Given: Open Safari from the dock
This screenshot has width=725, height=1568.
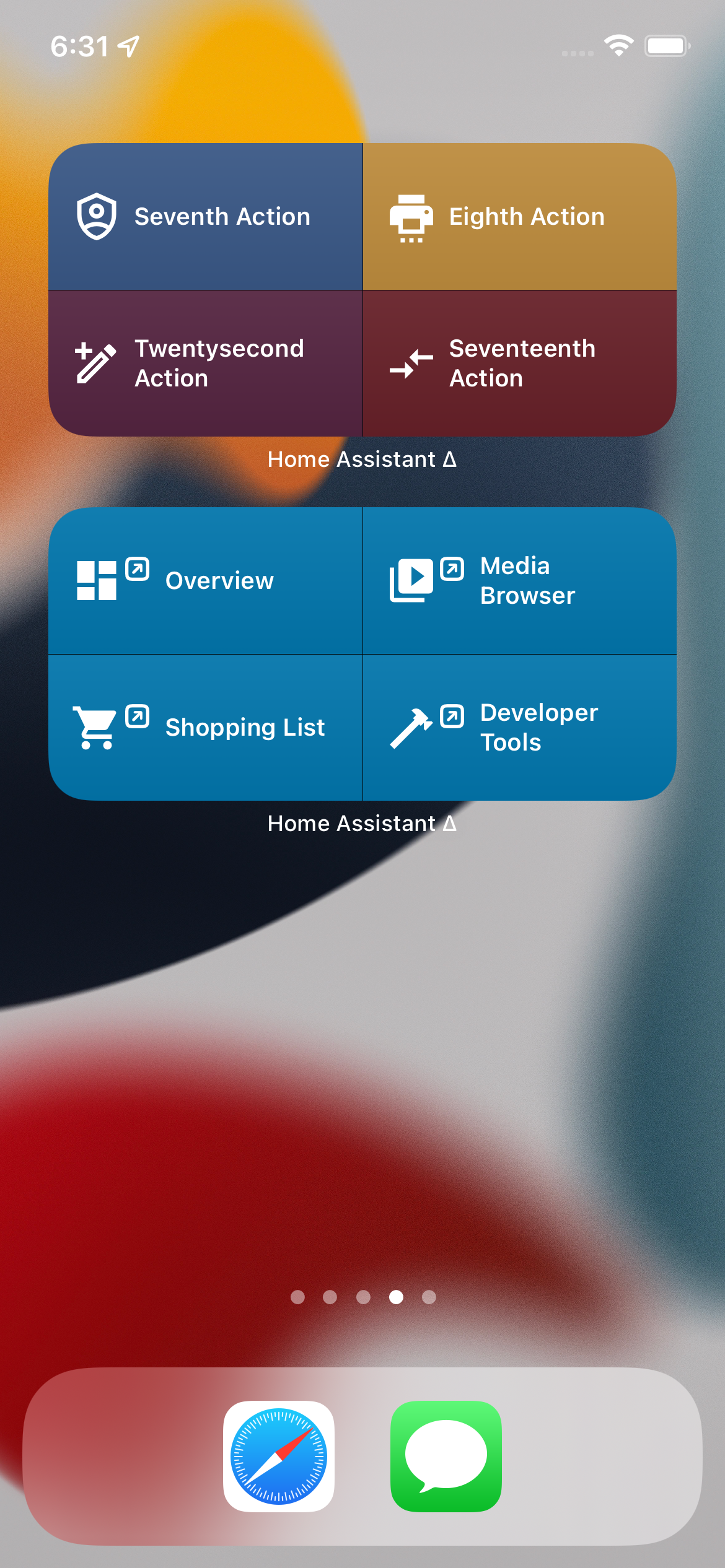Looking at the screenshot, I should (279, 1456).
